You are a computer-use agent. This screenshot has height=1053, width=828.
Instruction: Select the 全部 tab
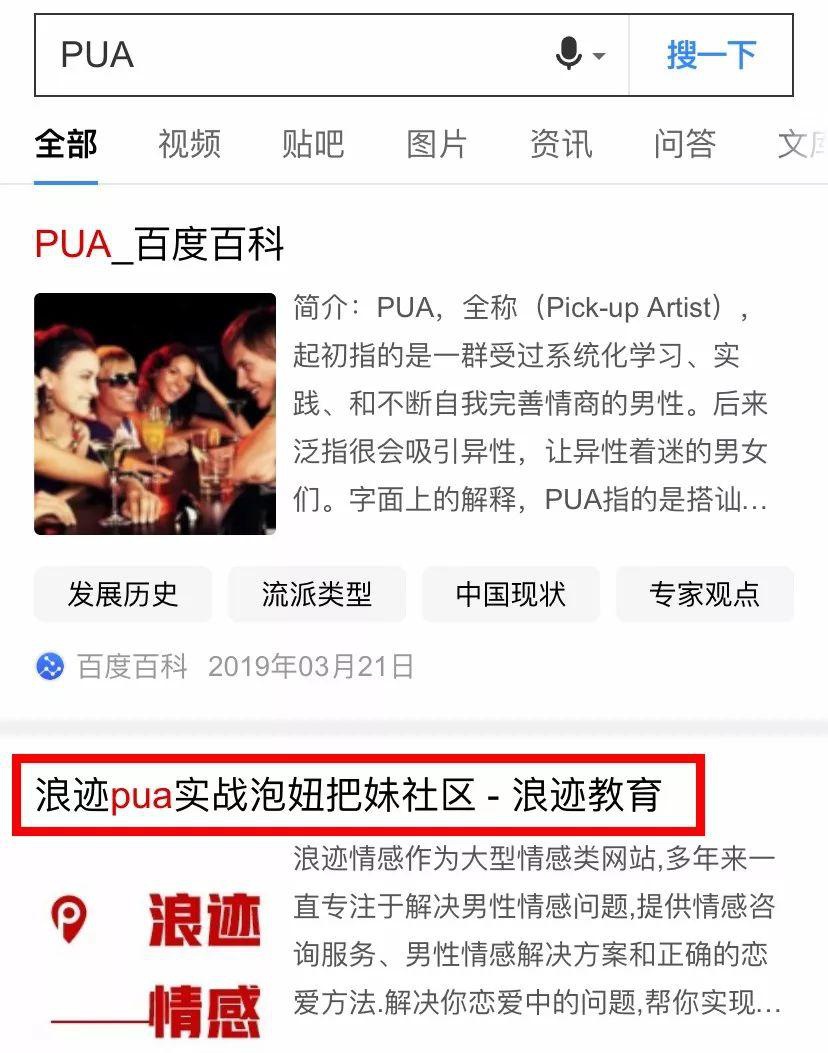pyautogui.click(x=66, y=144)
